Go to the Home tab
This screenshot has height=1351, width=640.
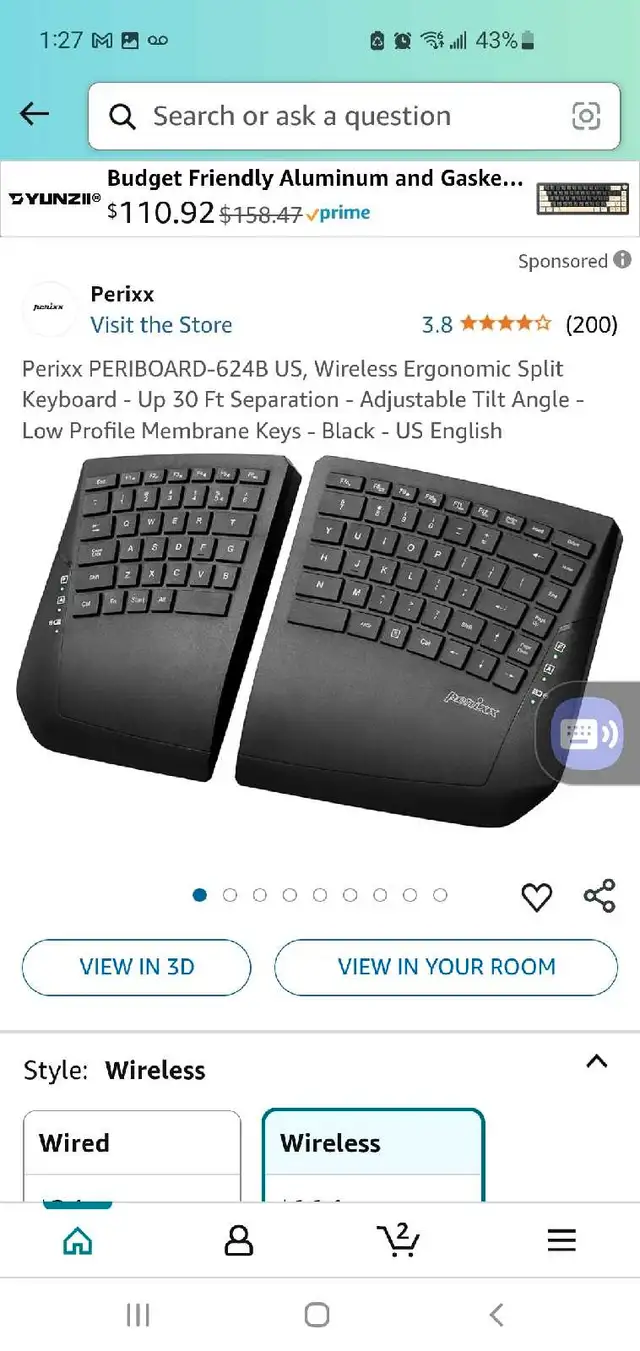(x=77, y=1241)
